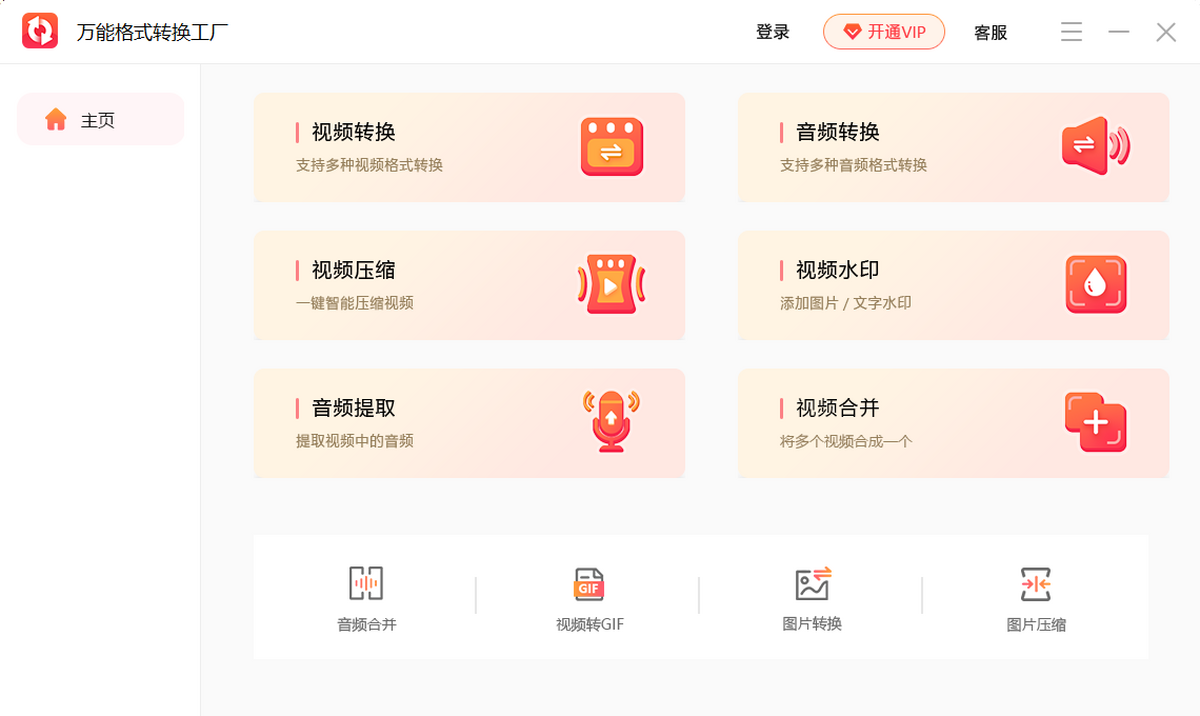This screenshot has width=1200, height=716.
Task: Contact 客服 customer service
Action: (x=990, y=32)
